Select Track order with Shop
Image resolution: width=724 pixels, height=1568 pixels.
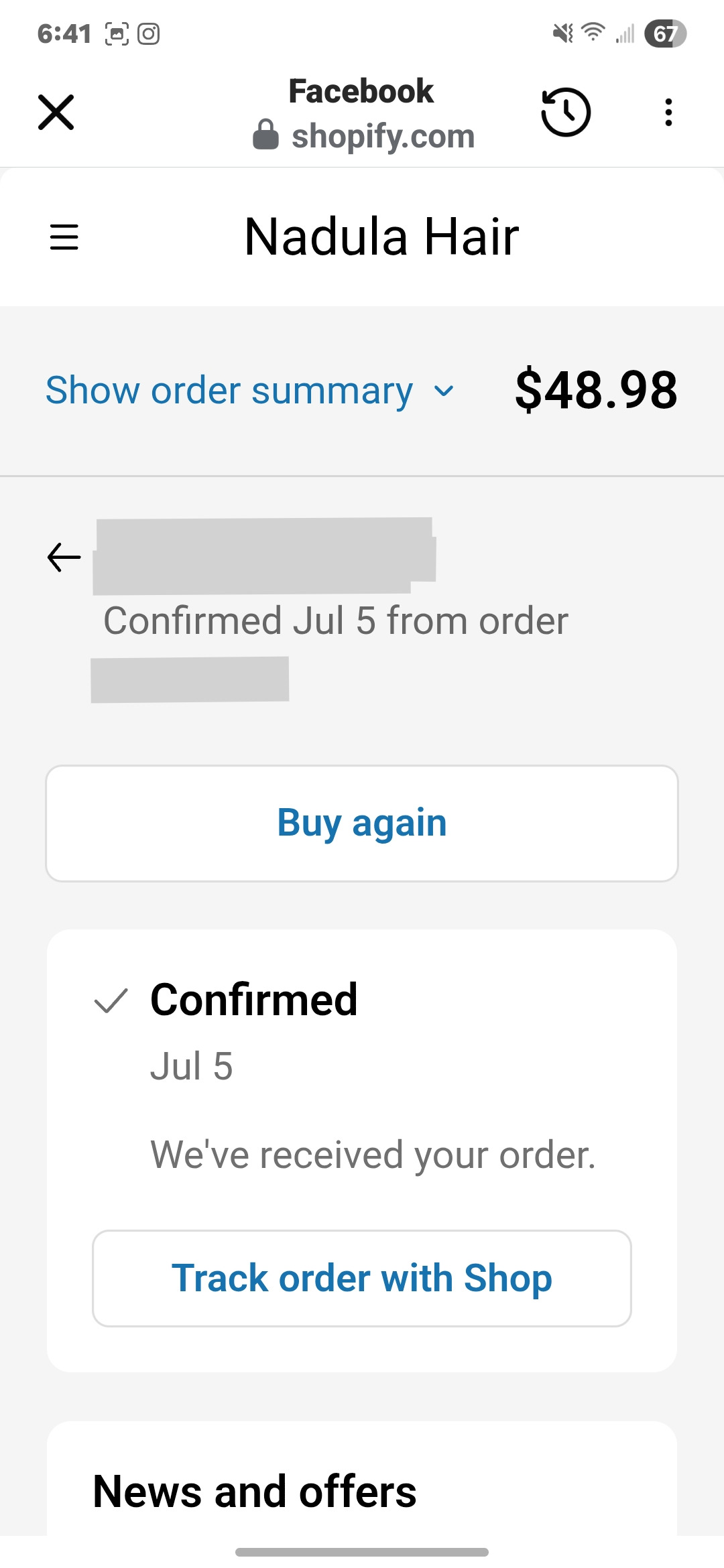(x=362, y=1278)
